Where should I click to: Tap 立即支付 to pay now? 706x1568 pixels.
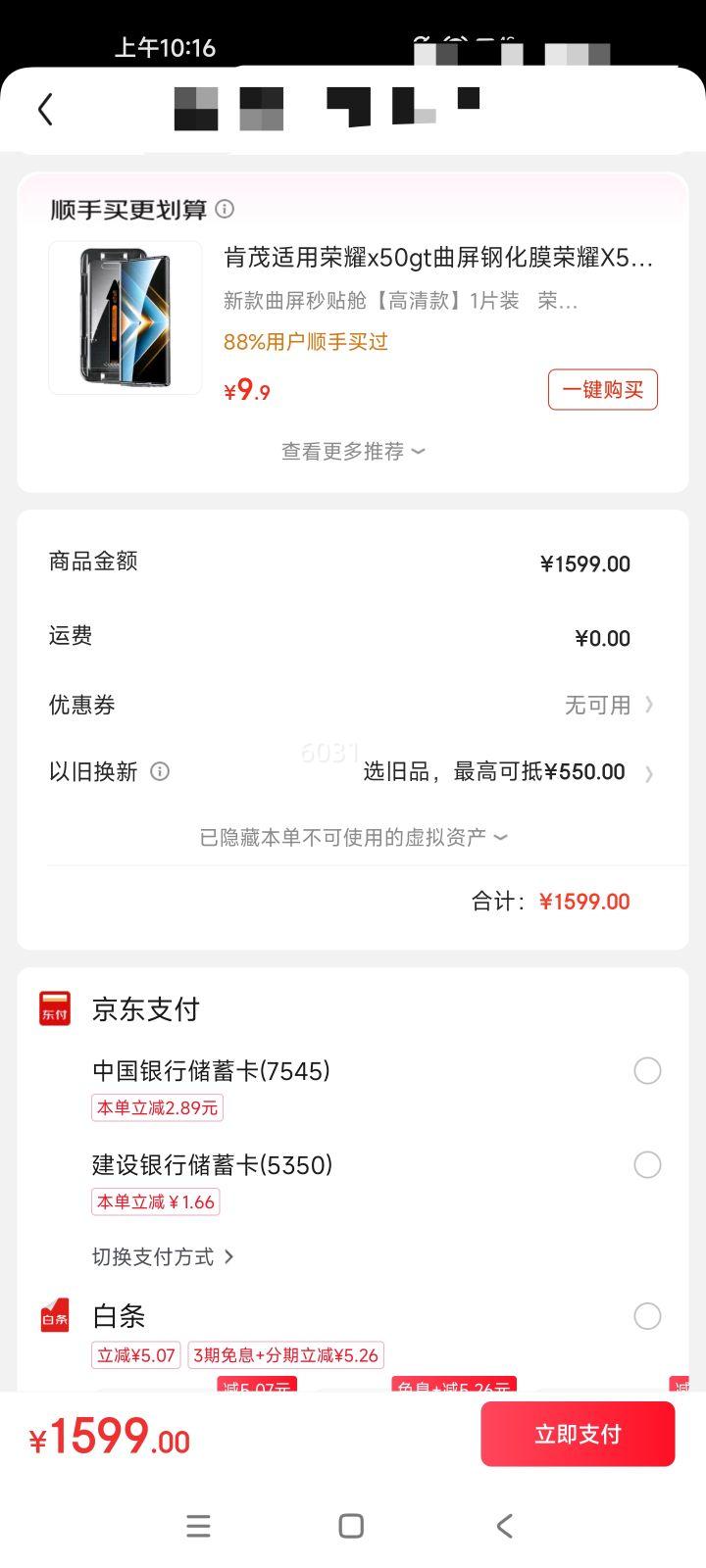[x=578, y=1434]
